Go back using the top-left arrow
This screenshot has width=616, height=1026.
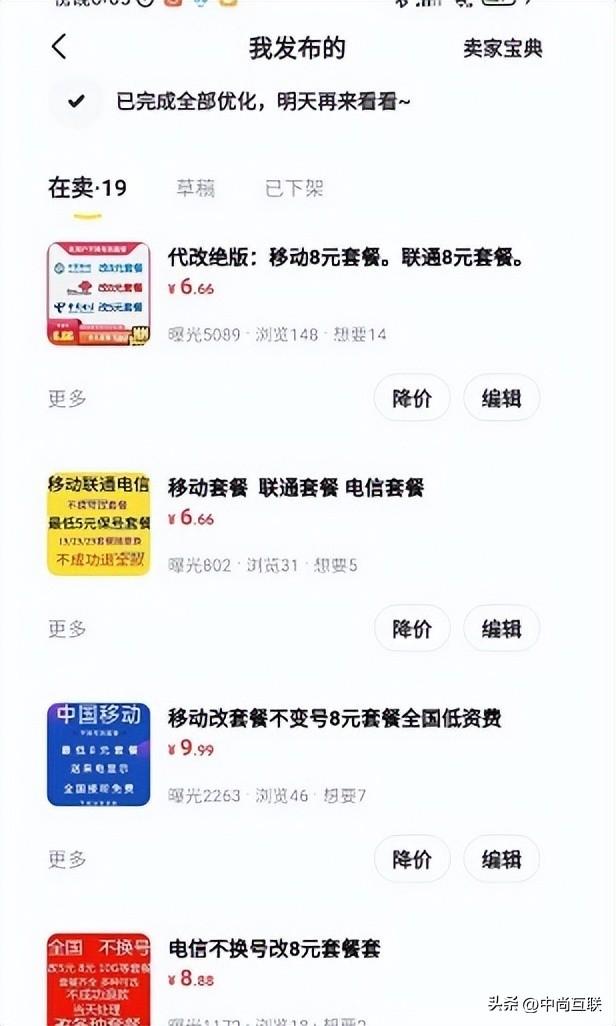pyautogui.click(x=59, y=47)
